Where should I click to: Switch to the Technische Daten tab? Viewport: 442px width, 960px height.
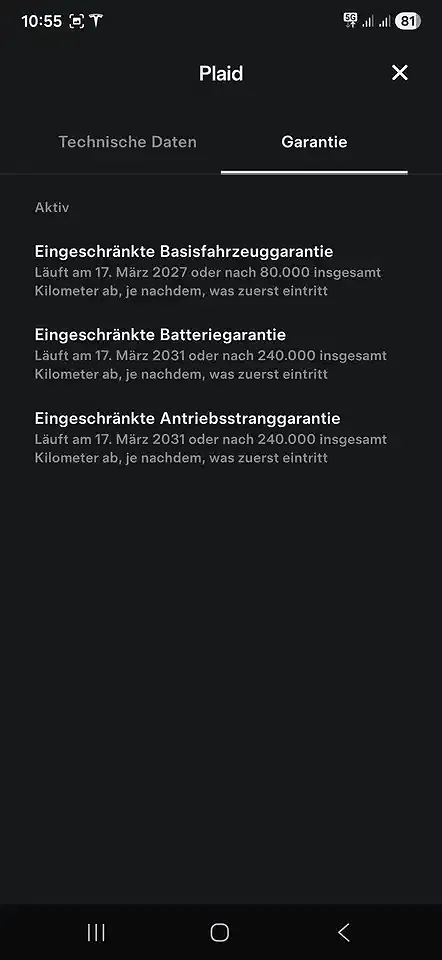[127, 142]
